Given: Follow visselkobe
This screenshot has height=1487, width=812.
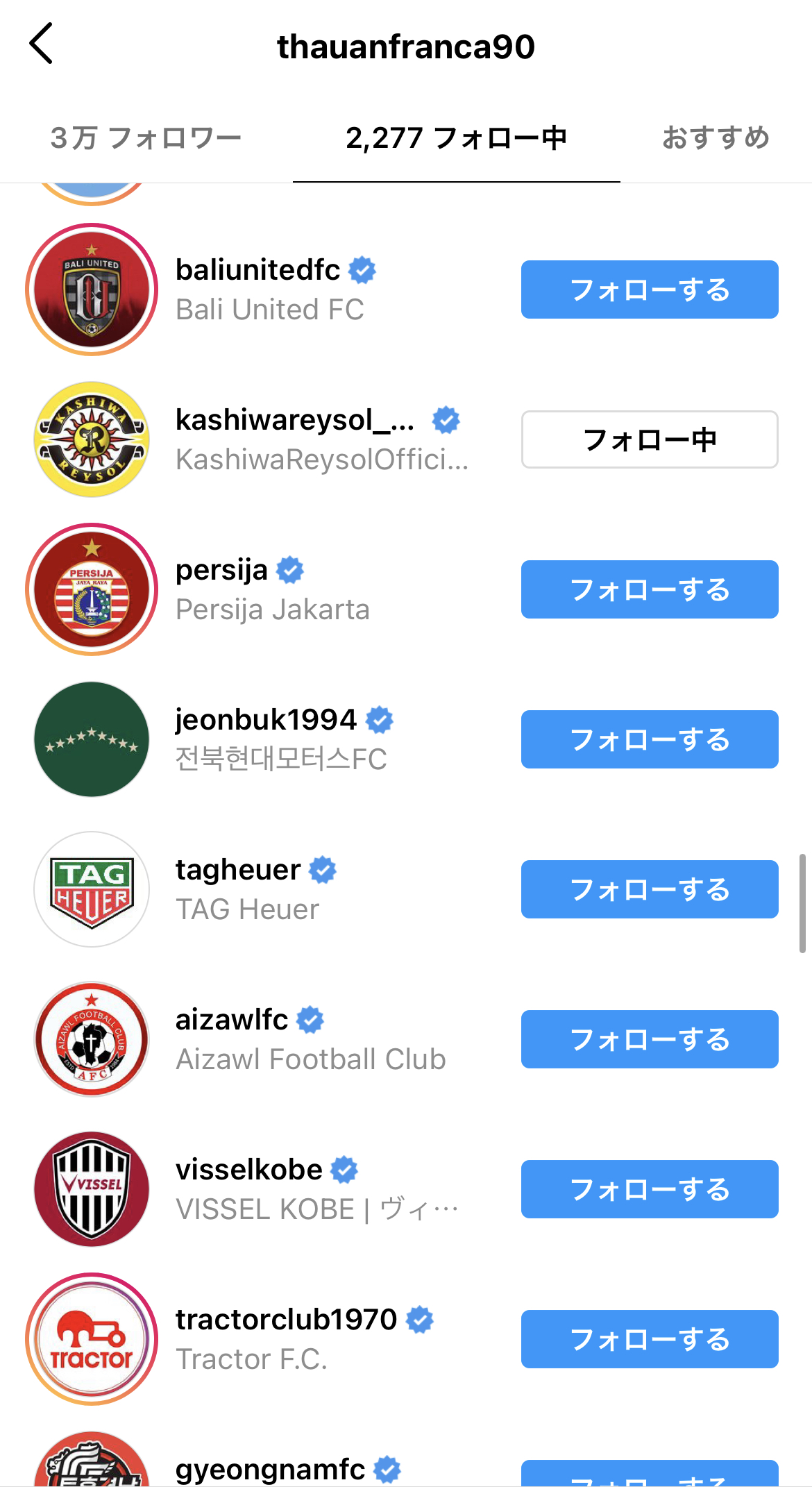Looking at the screenshot, I should [x=650, y=1189].
